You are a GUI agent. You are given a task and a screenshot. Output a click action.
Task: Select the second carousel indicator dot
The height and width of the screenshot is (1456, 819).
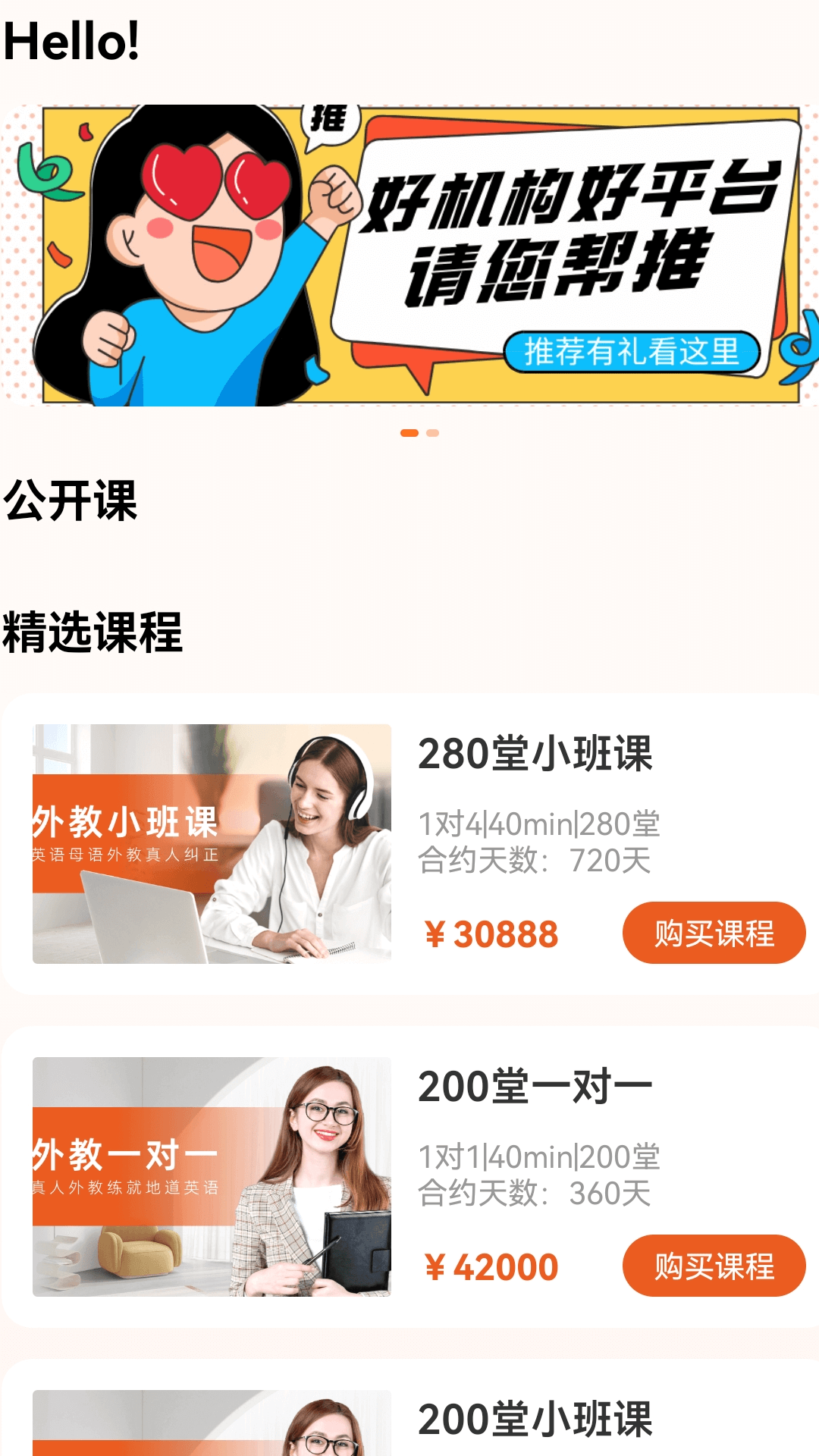[x=433, y=432]
